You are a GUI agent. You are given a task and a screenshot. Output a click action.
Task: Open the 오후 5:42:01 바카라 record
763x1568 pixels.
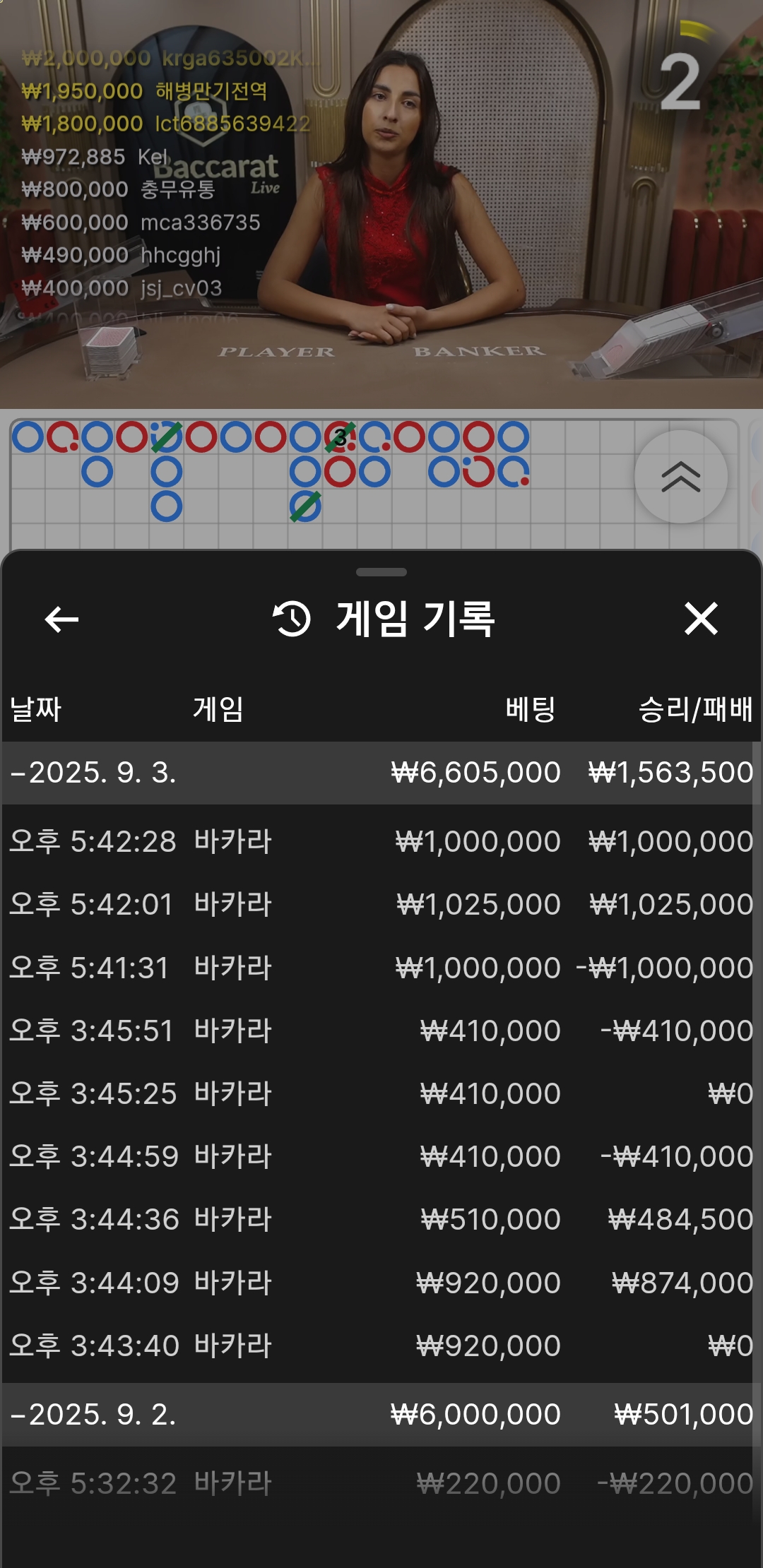point(381,905)
